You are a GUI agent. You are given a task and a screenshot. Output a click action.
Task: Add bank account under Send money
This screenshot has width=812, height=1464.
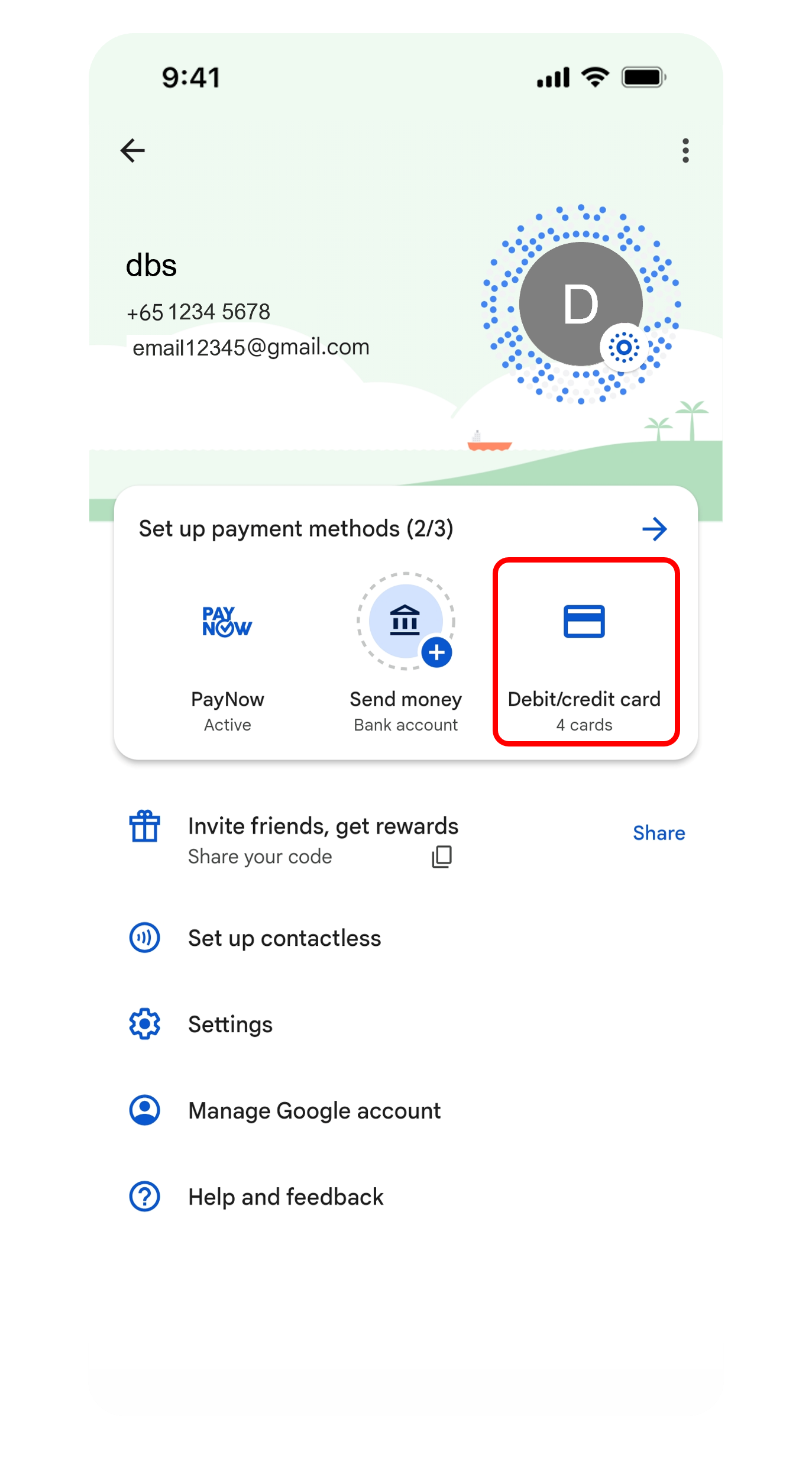click(x=406, y=652)
